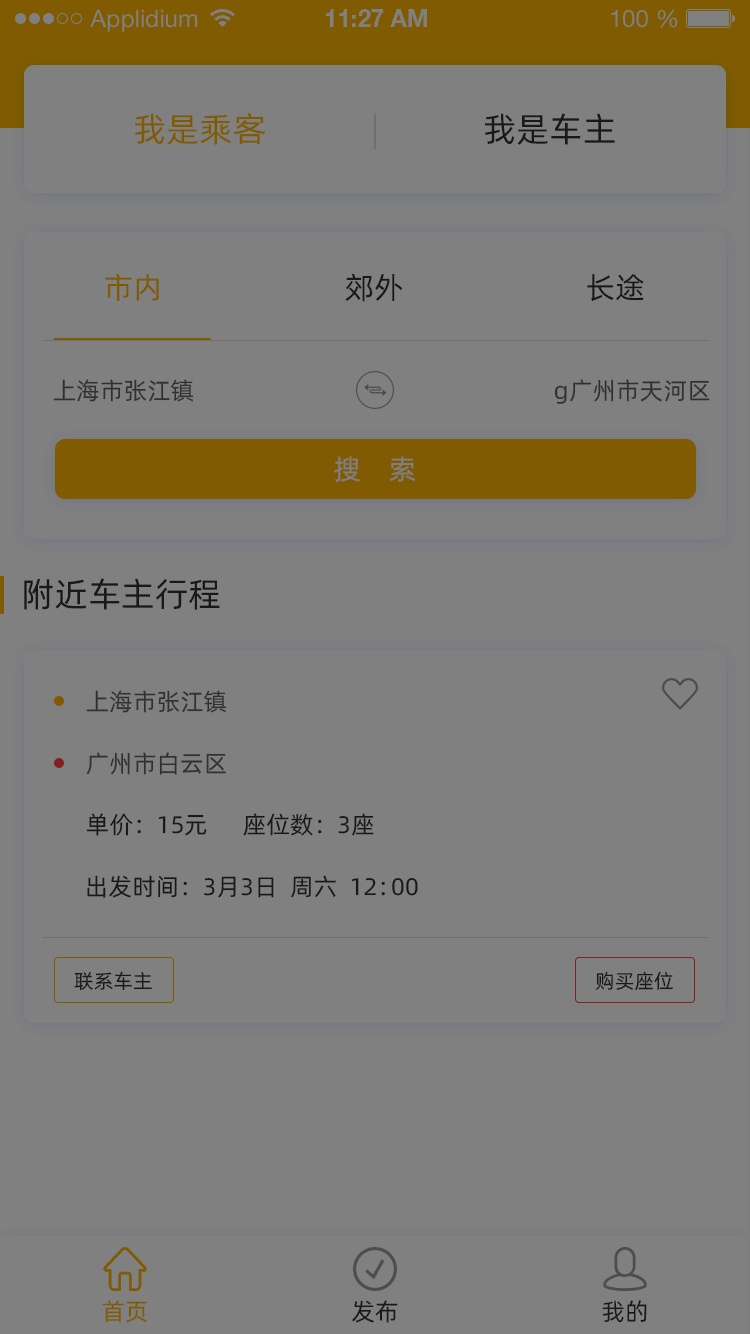Open the 发布 publish tab
Image resolution: width=750 pixels, height=1334 pixels.
point(375,1285)
